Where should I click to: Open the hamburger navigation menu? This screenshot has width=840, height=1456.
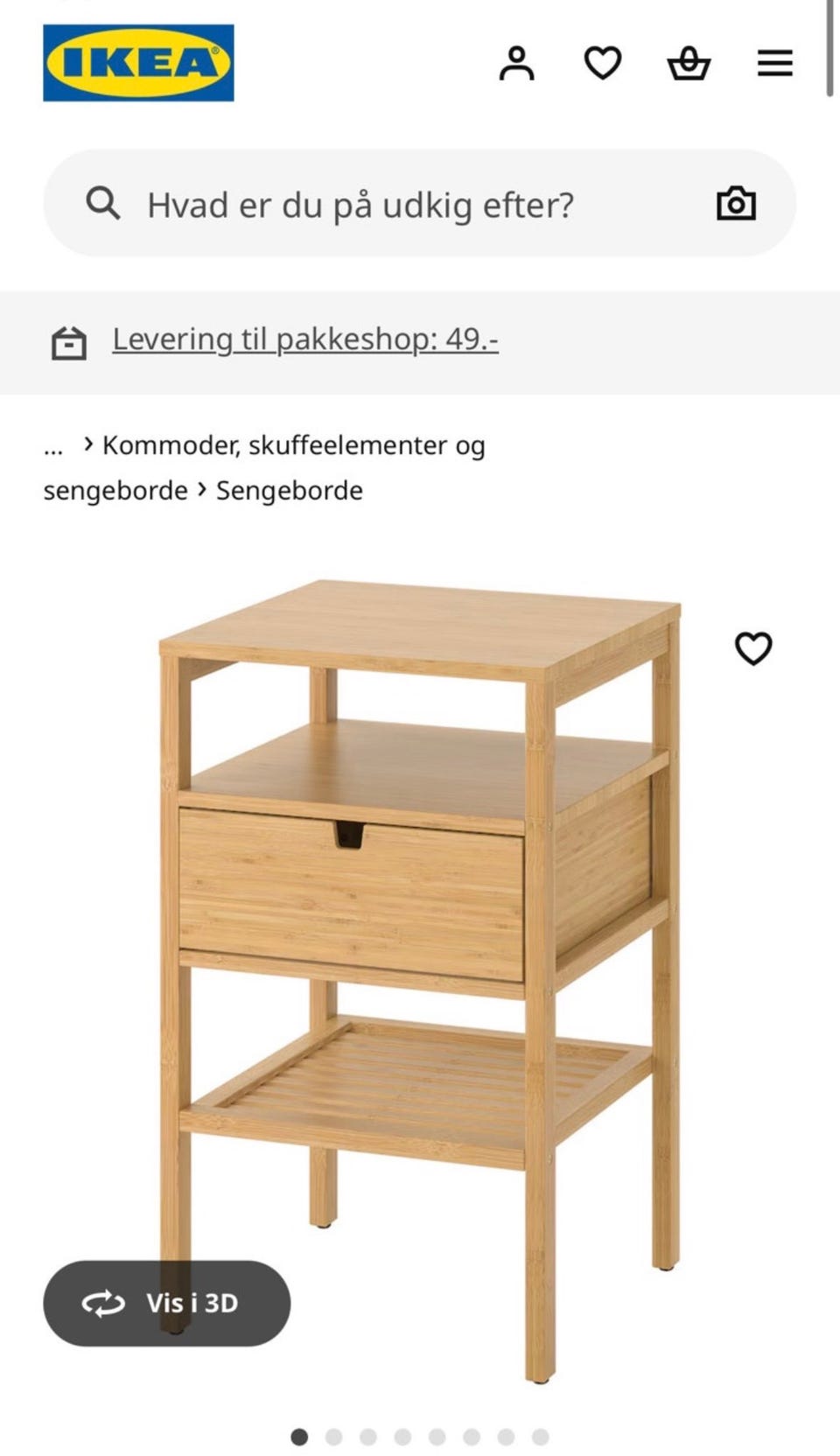[773, 62]
